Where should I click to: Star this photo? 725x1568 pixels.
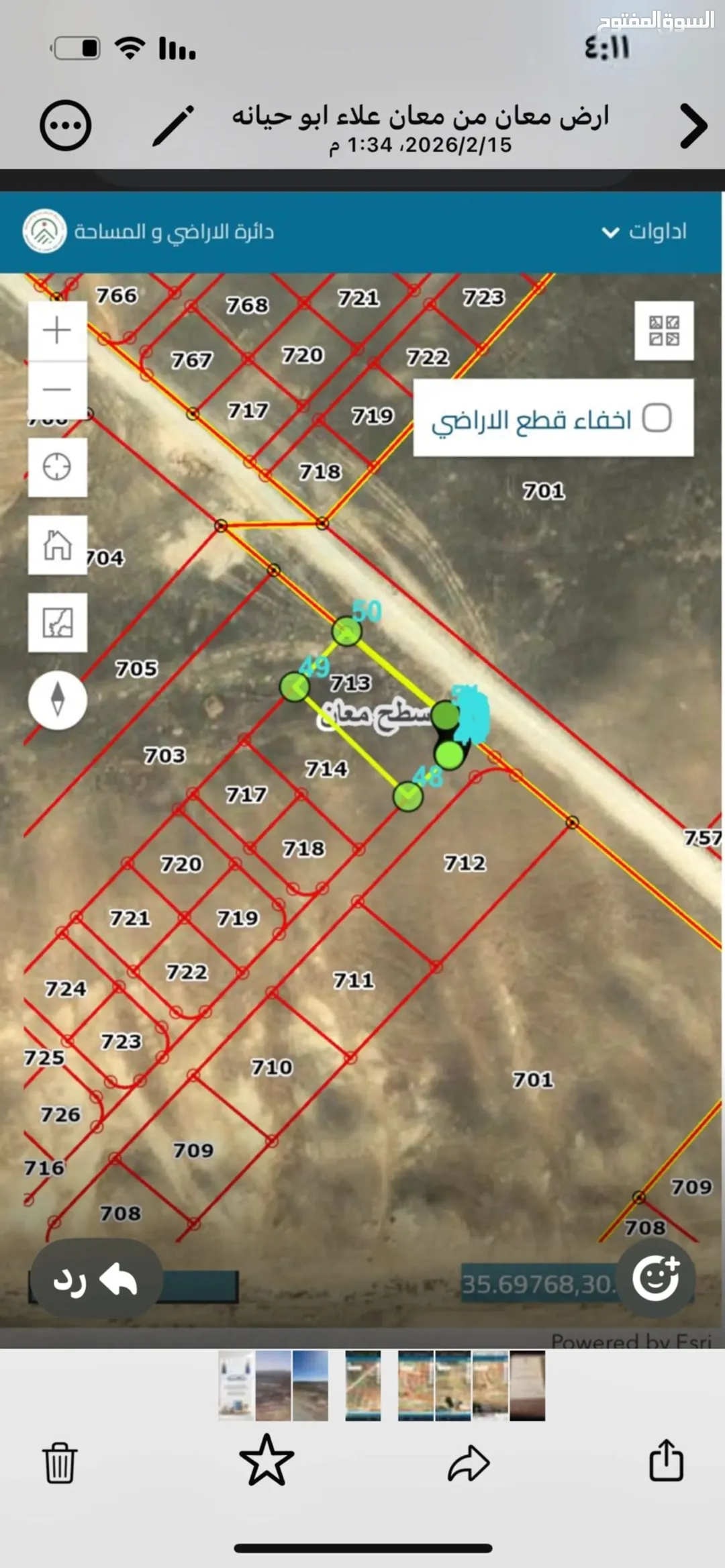point(267,1461)
